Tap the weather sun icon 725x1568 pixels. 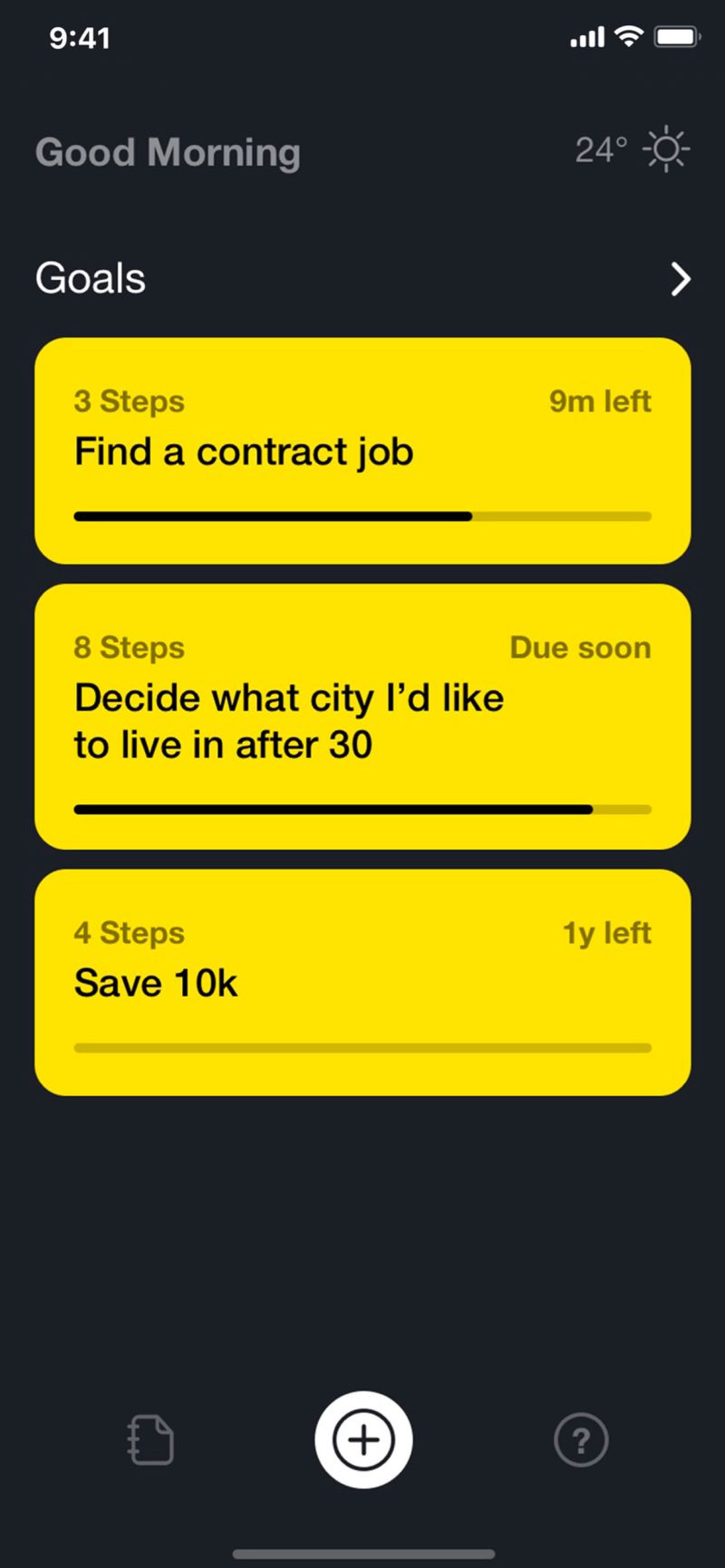[x=666, y=150]
